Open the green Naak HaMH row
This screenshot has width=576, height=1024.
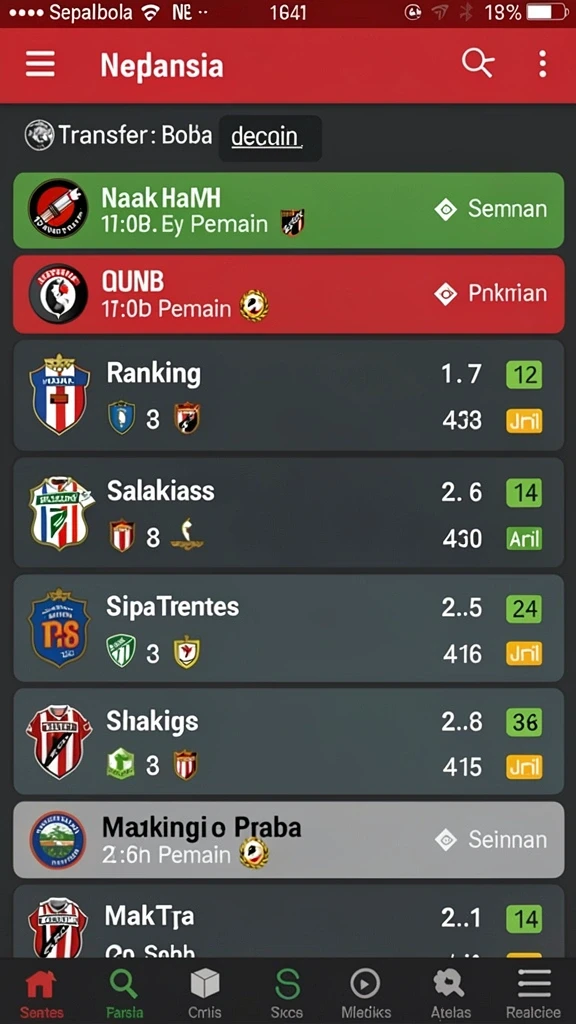pyautogui.click(x=289, y=210)
